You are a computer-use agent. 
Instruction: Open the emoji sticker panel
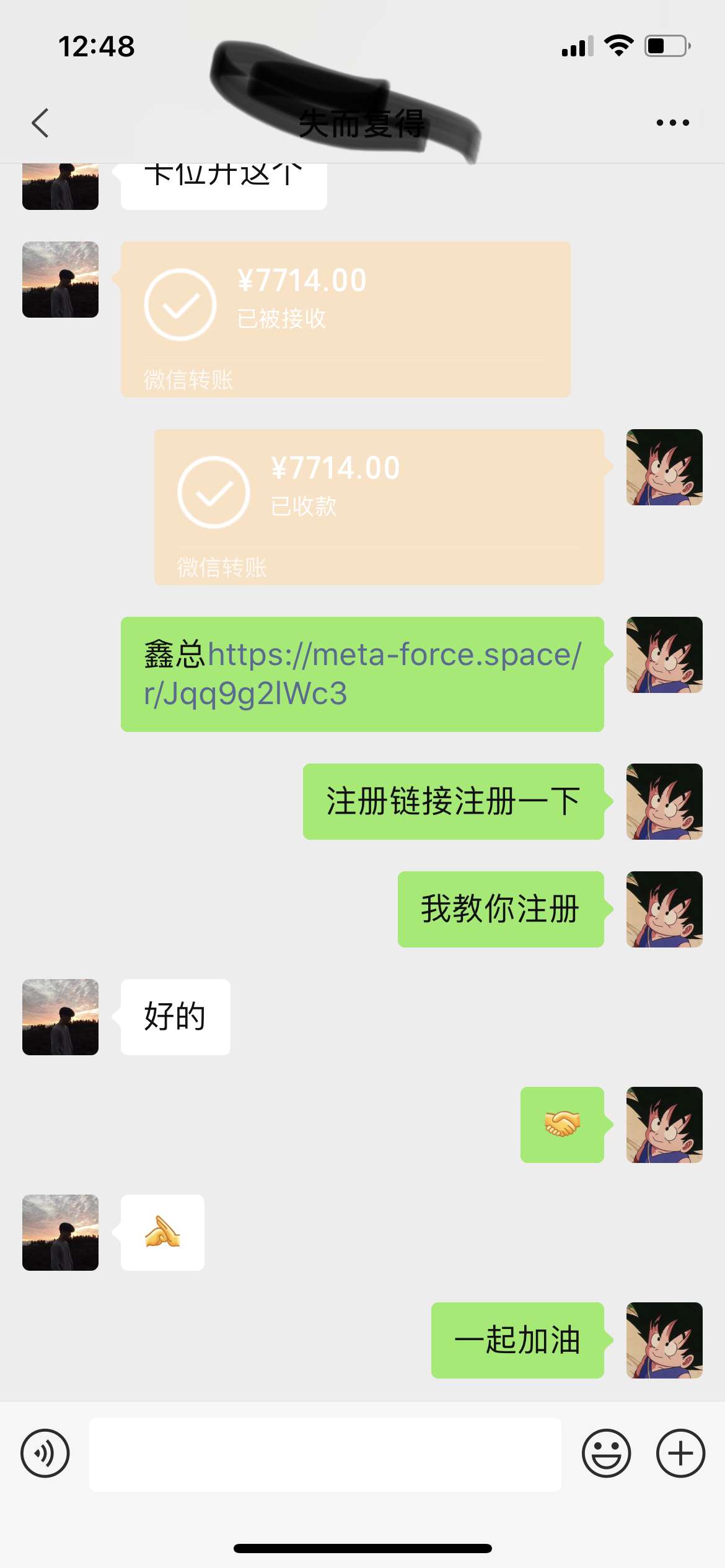tap(606, 1453)
